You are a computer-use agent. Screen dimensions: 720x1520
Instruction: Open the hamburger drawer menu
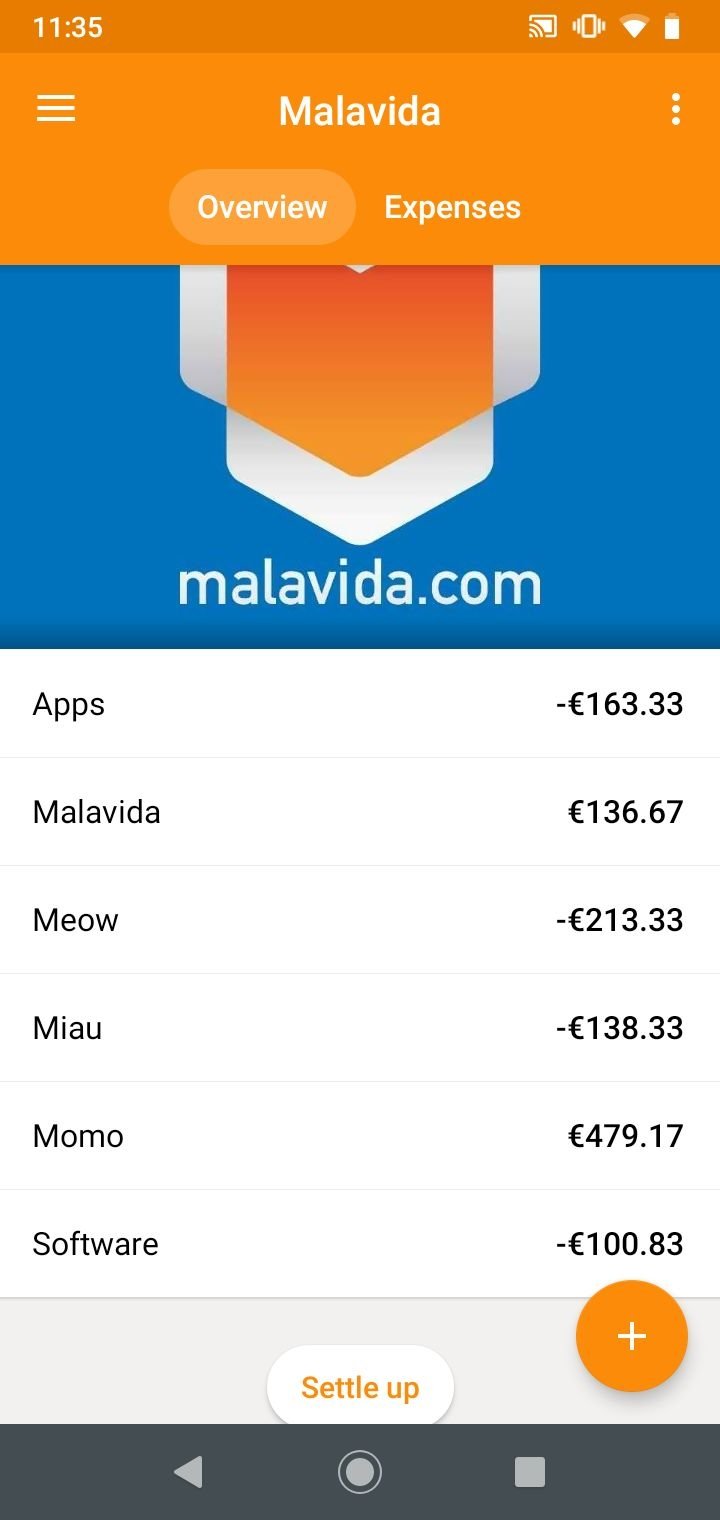[56, 109]
